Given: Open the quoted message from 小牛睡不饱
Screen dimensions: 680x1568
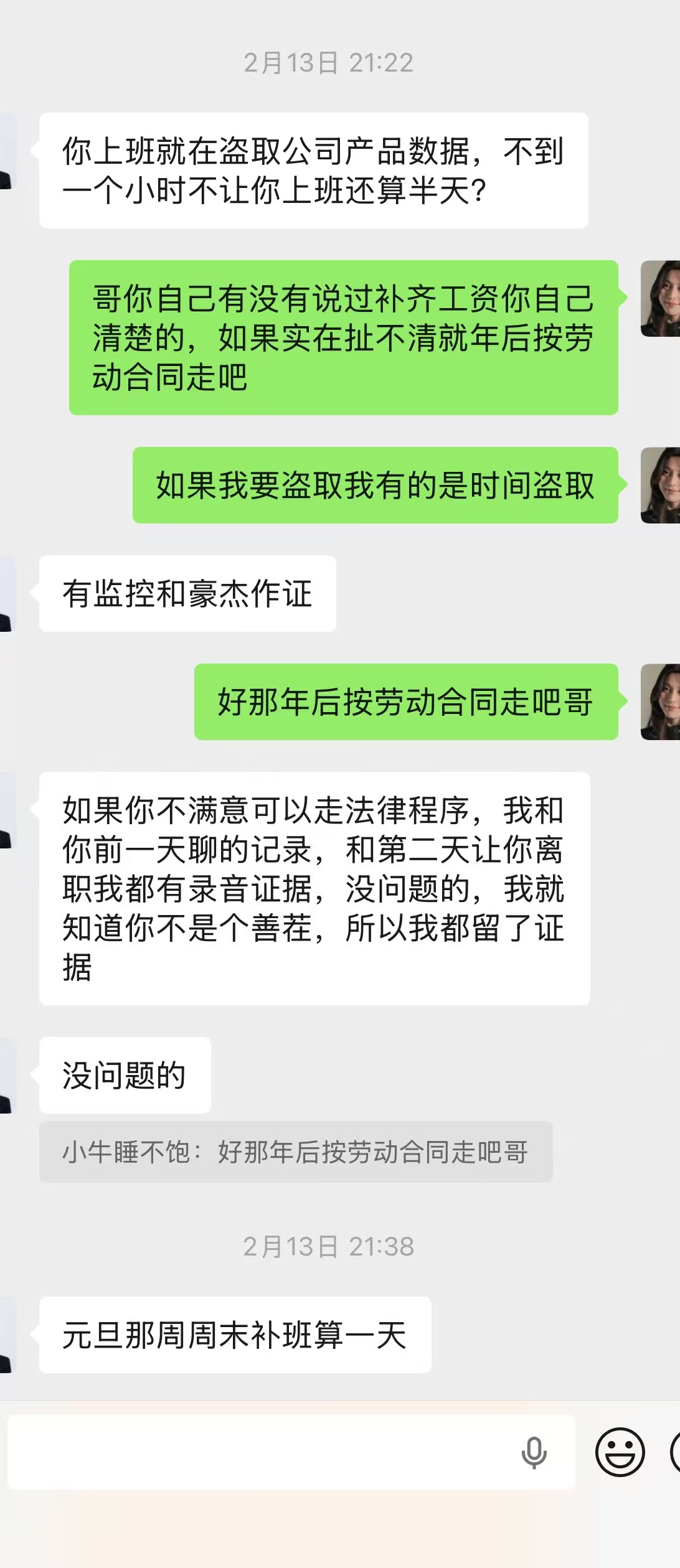Looking at the screenshot, I should pyautogui.click(x=296, y=1152).
